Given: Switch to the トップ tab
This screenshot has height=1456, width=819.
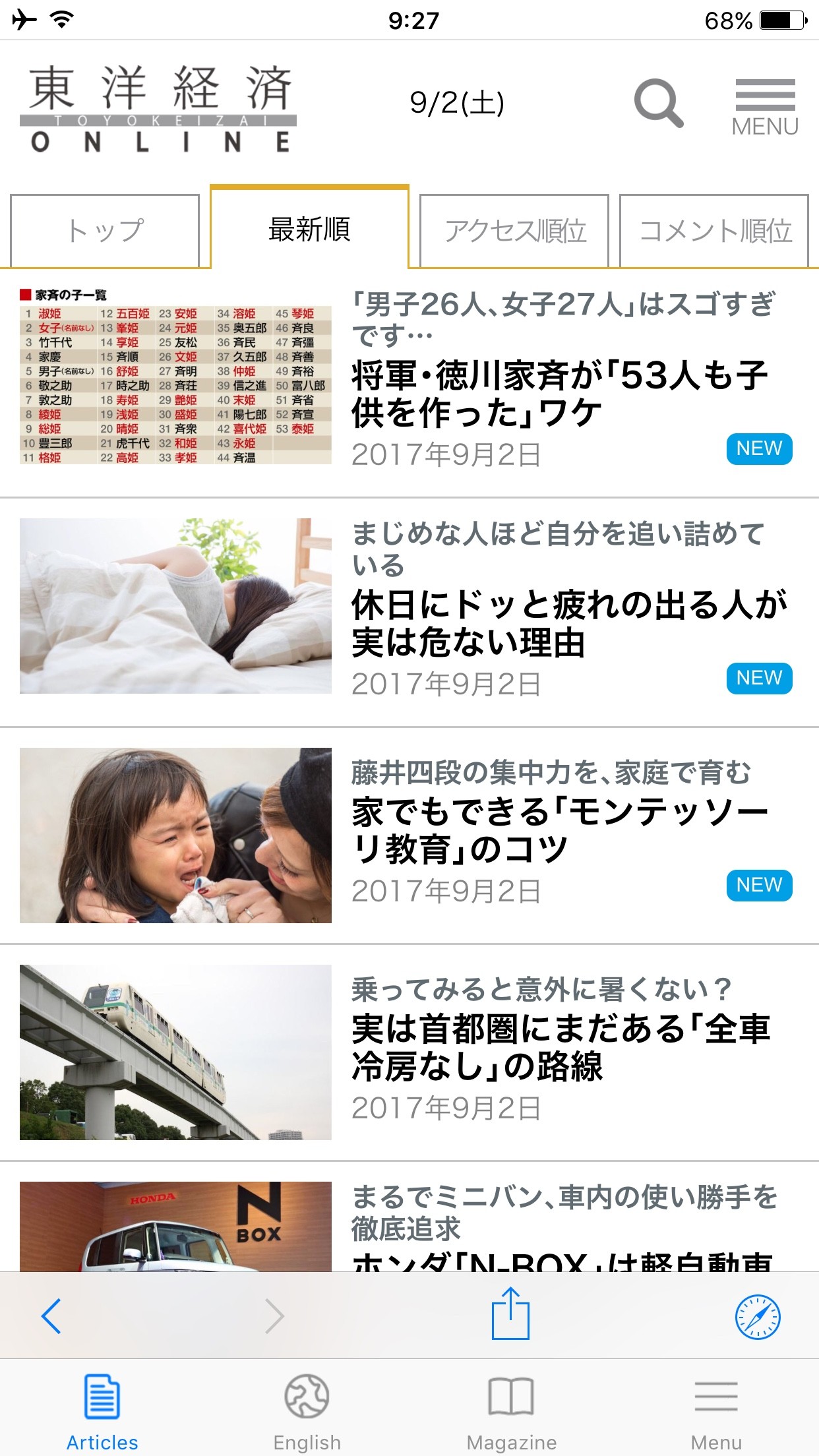Looking at the screenshot, I should point(105,230).
